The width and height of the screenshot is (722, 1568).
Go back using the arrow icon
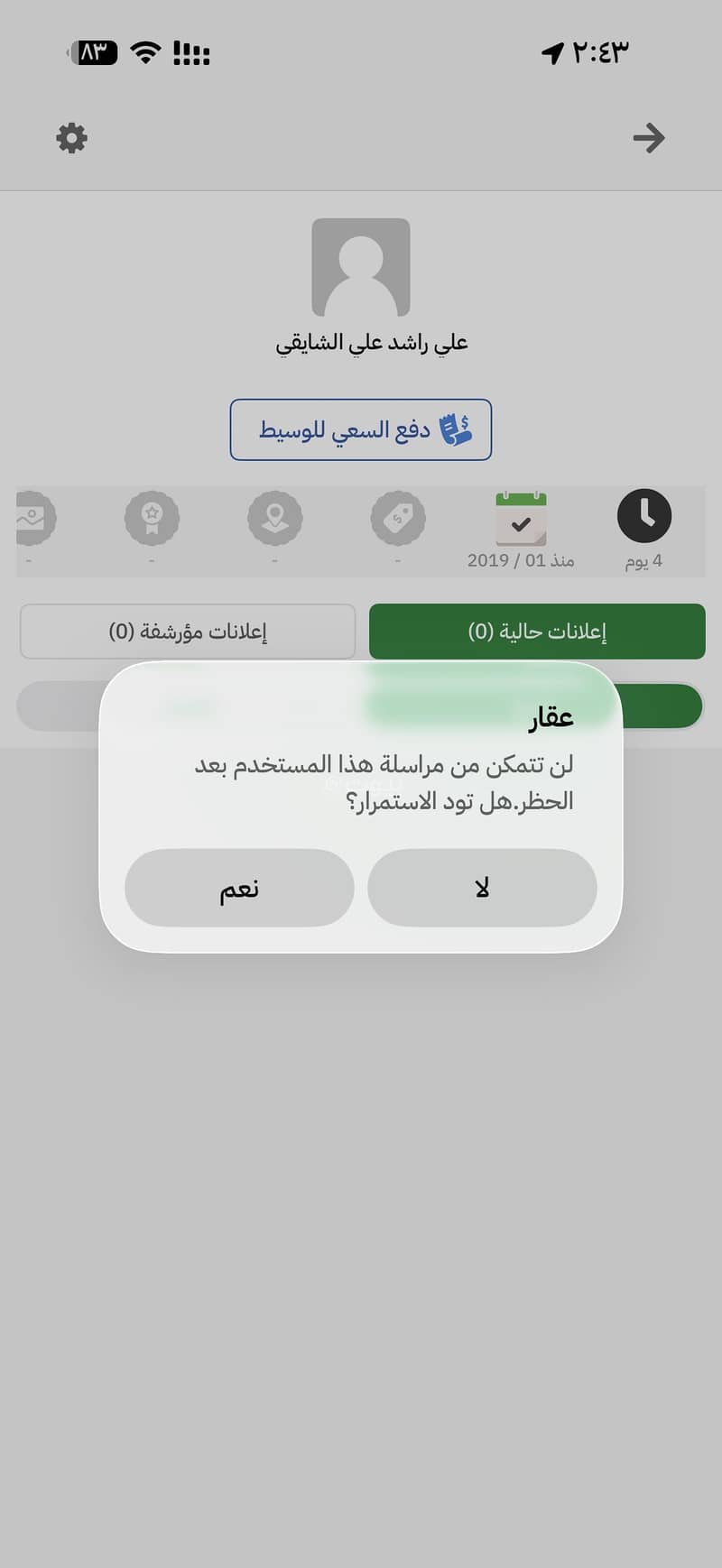649,138
